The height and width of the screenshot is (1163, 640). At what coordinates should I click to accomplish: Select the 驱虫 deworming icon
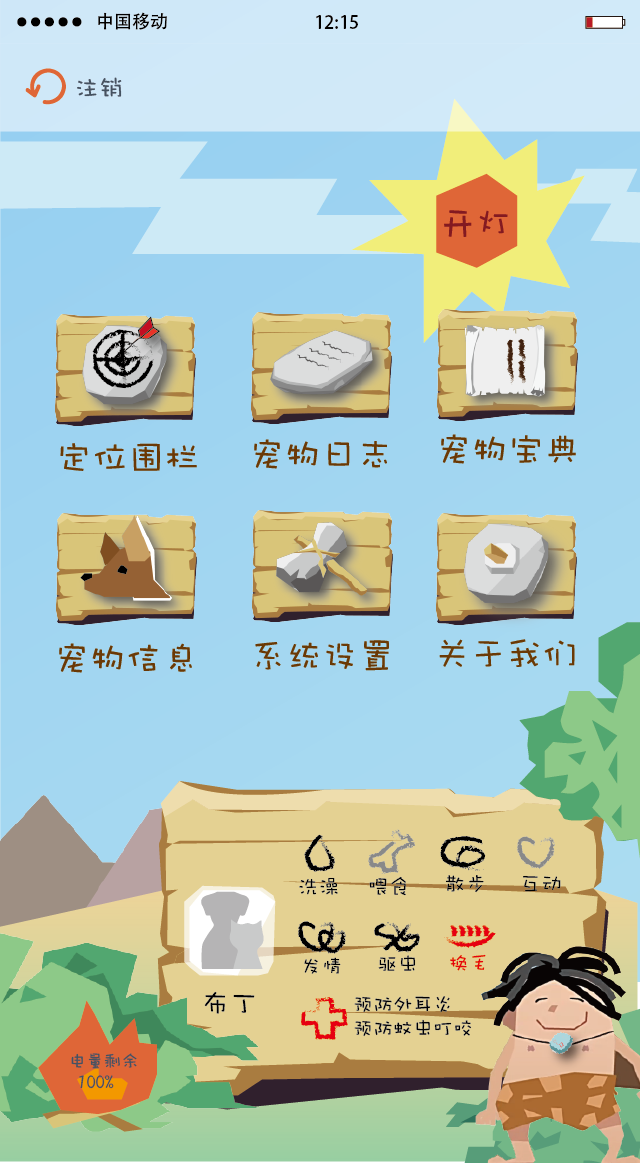396,945
